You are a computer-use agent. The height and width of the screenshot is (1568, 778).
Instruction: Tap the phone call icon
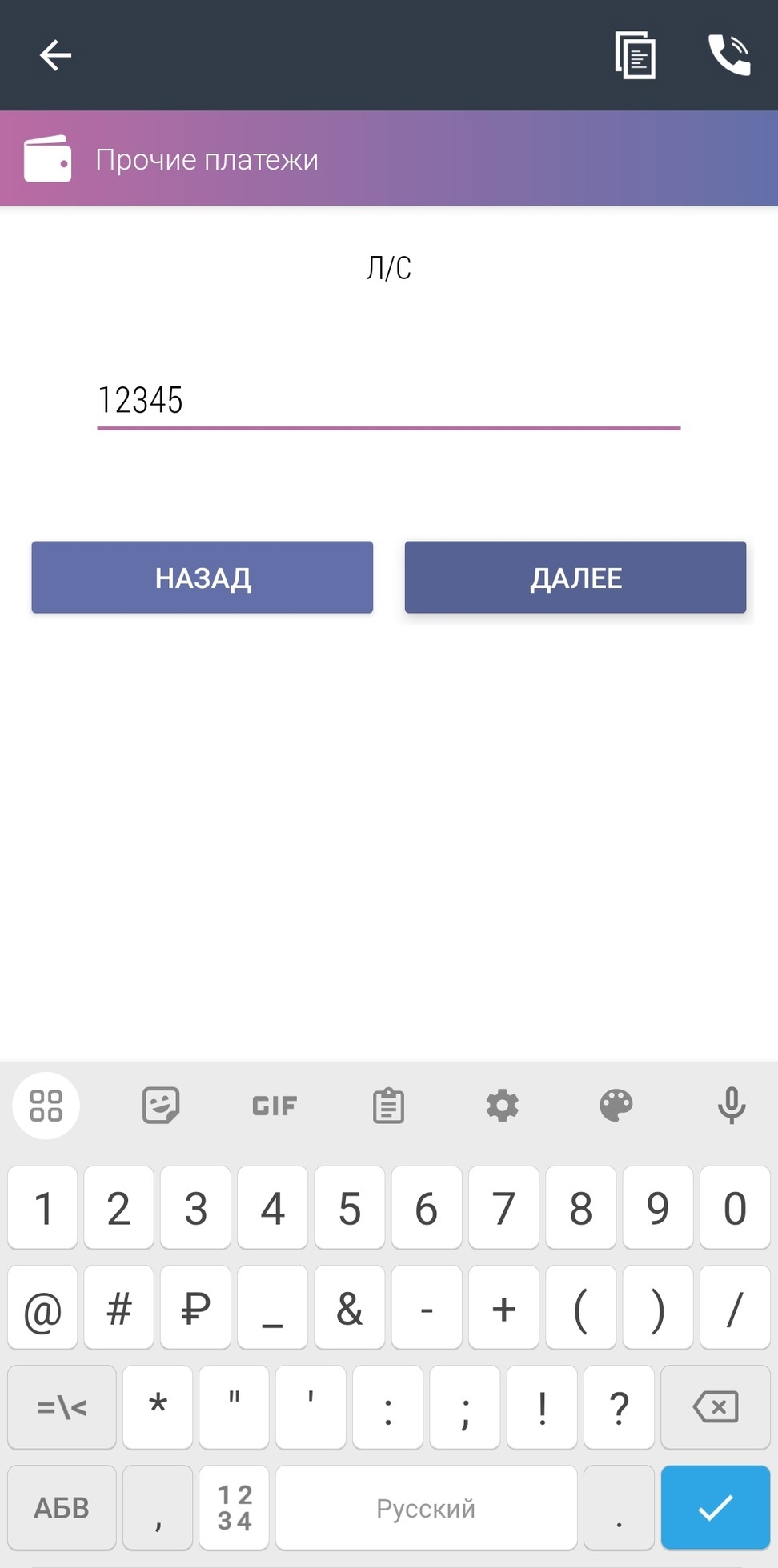point(729,55)
